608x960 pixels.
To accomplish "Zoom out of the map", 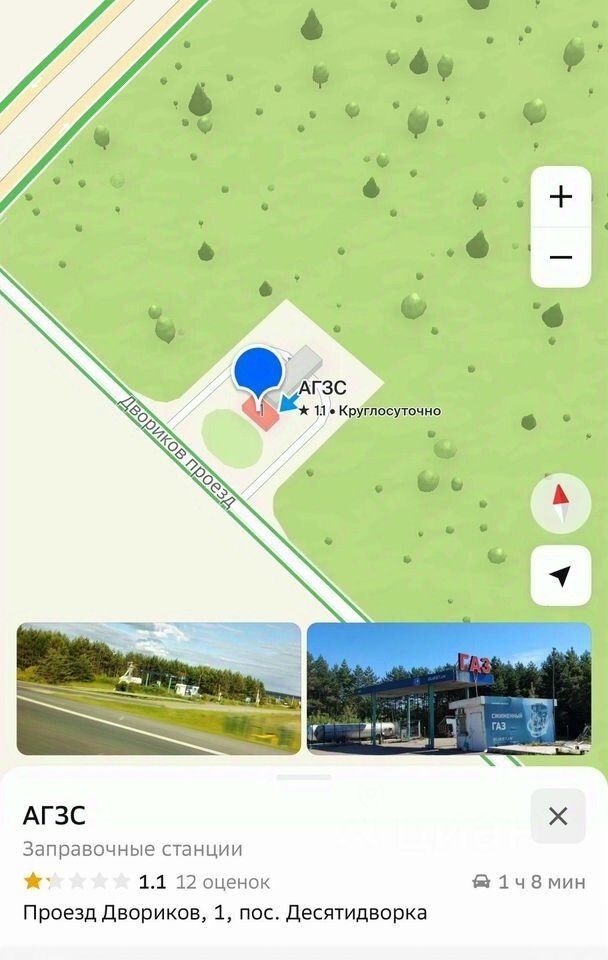I will pos(560,257).
